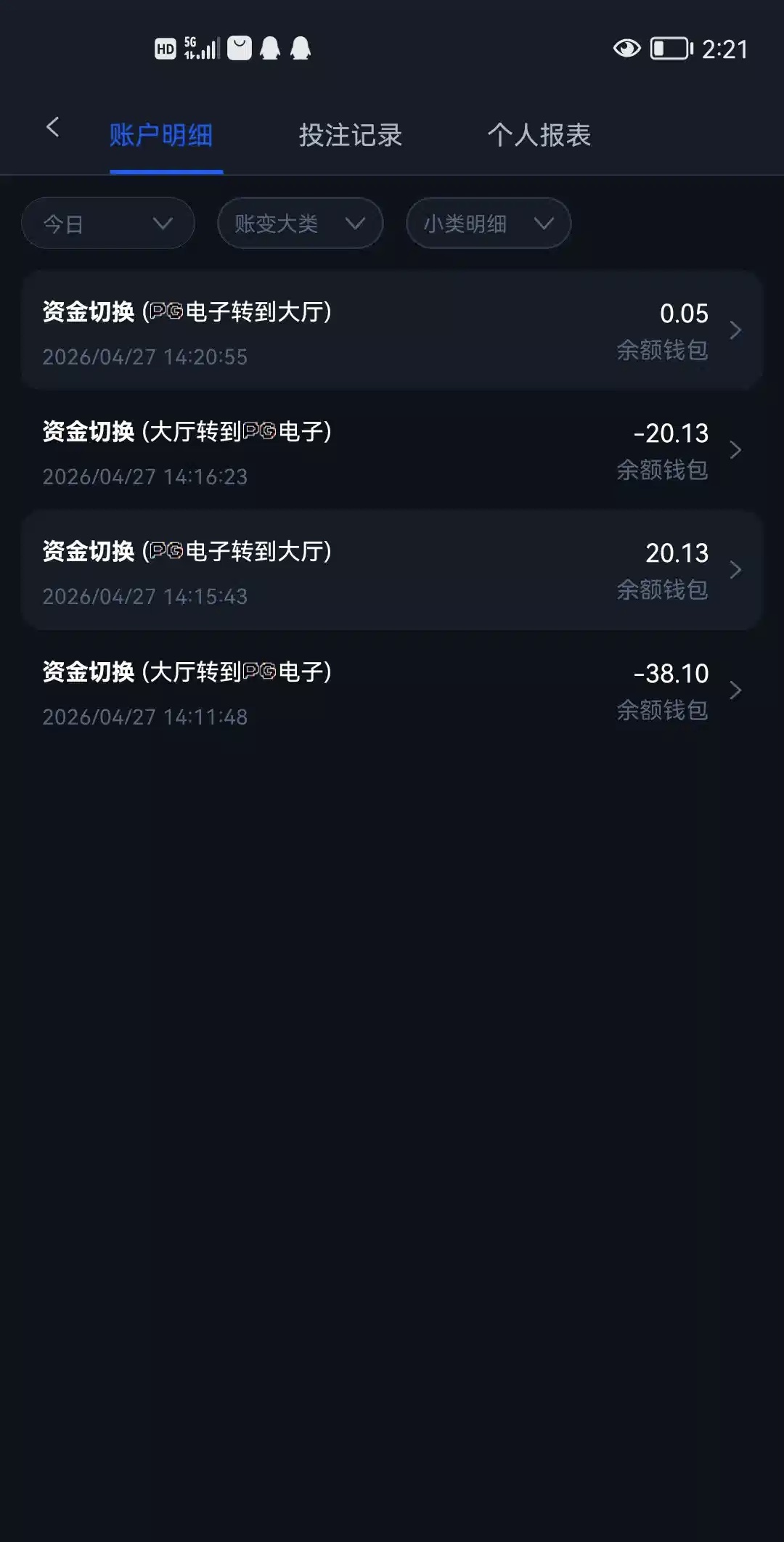
Task: Switch to the 投注记录 tab
Action: click(x=350, y=135)
